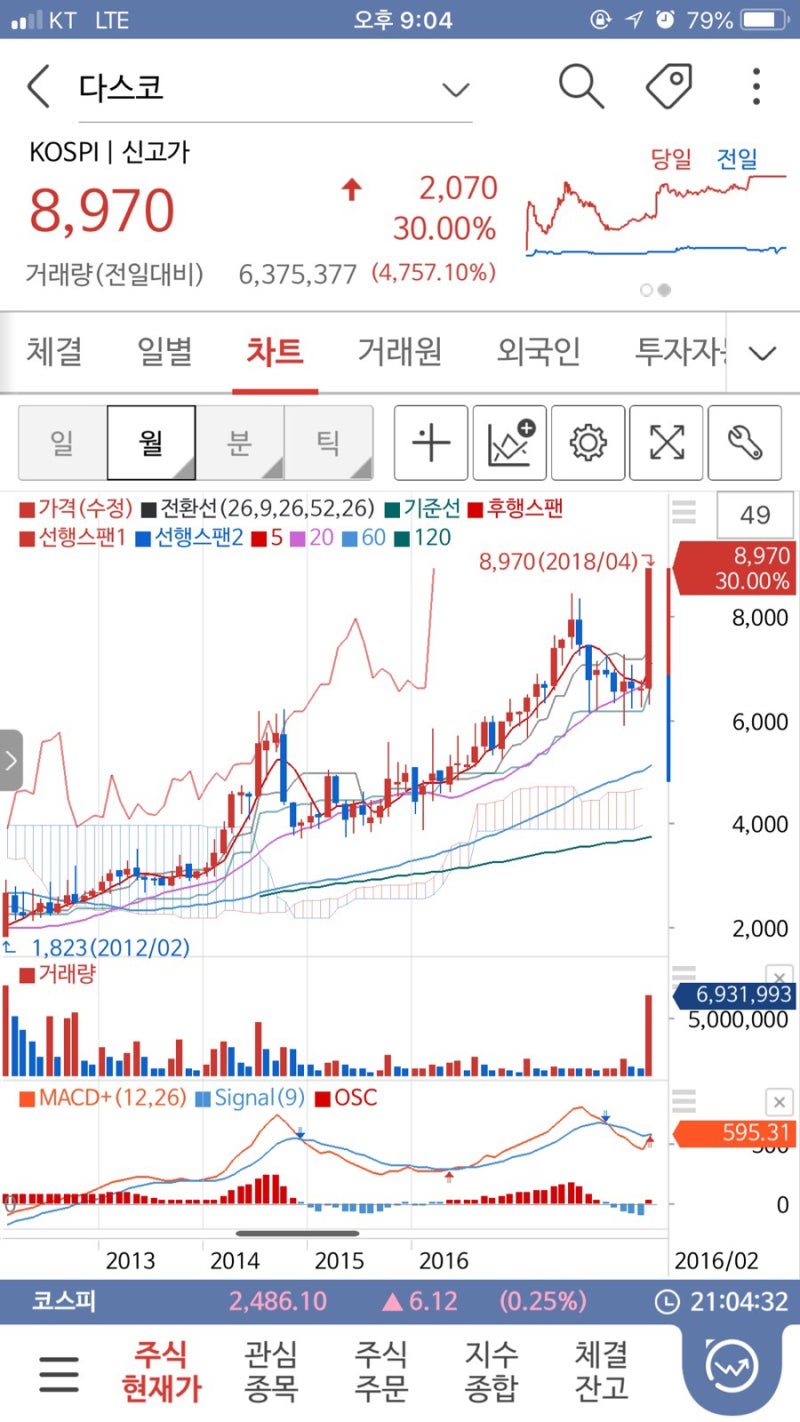Expand the hidden tabs chevron after 투자자
The height and width of the screenshot is (1422, 800).
point(762,352)
